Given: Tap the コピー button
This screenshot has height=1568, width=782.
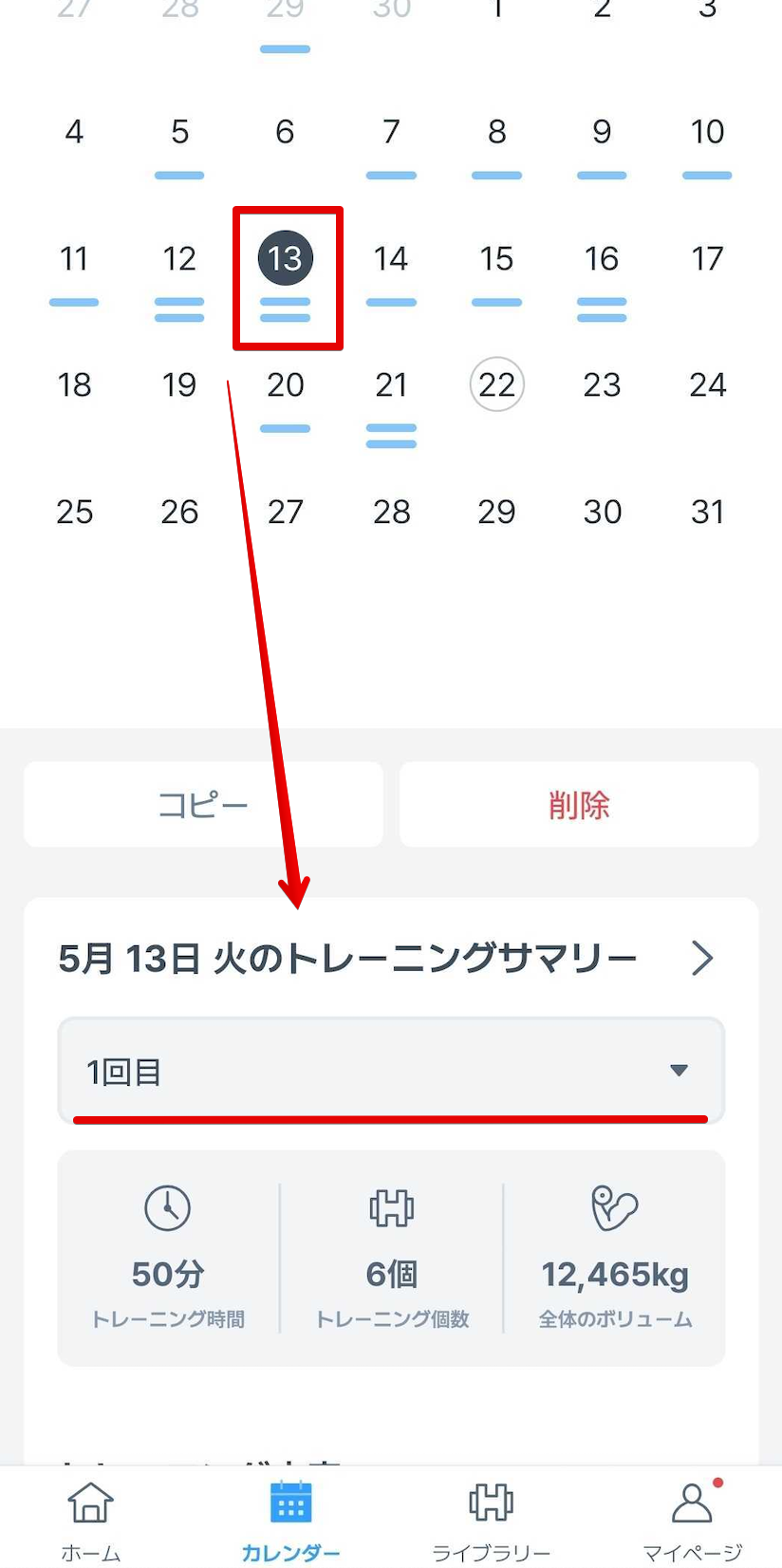Looking at the screenshot, I should coord(203,805).
